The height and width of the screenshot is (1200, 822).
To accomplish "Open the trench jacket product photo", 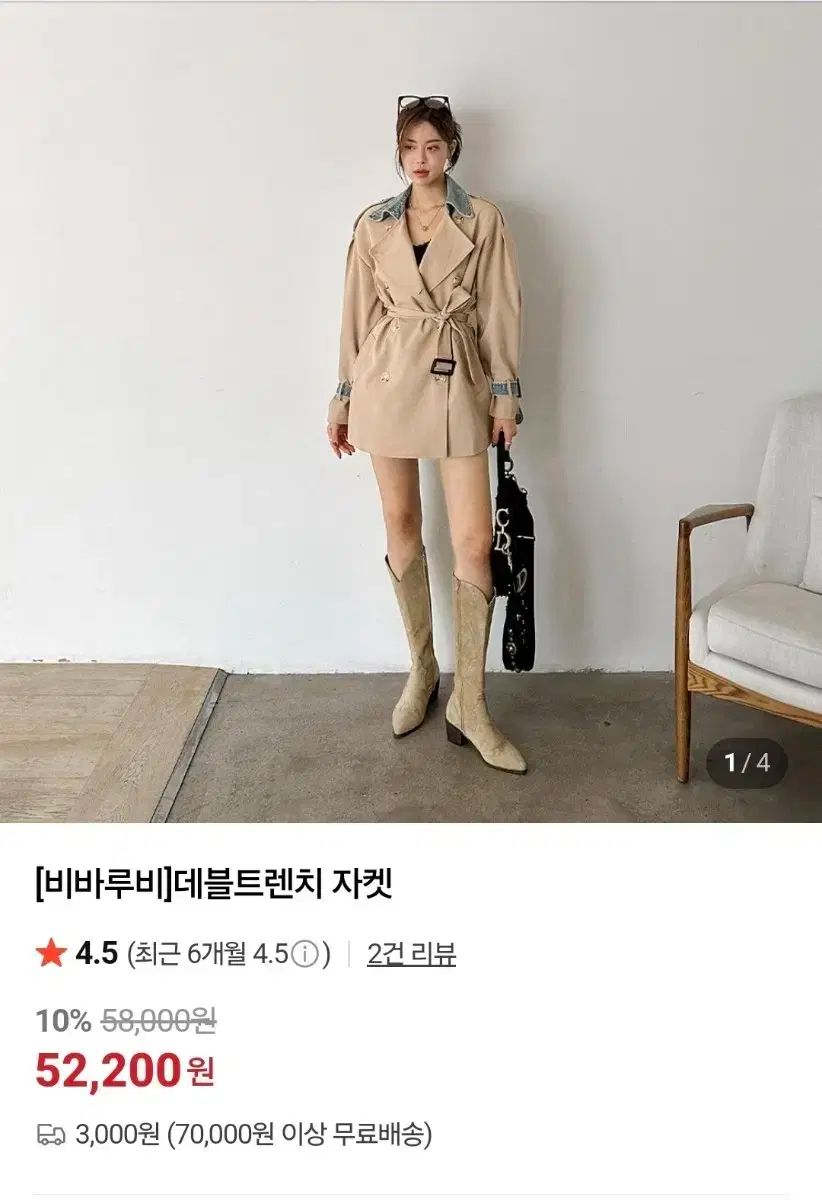I will 411,410.
